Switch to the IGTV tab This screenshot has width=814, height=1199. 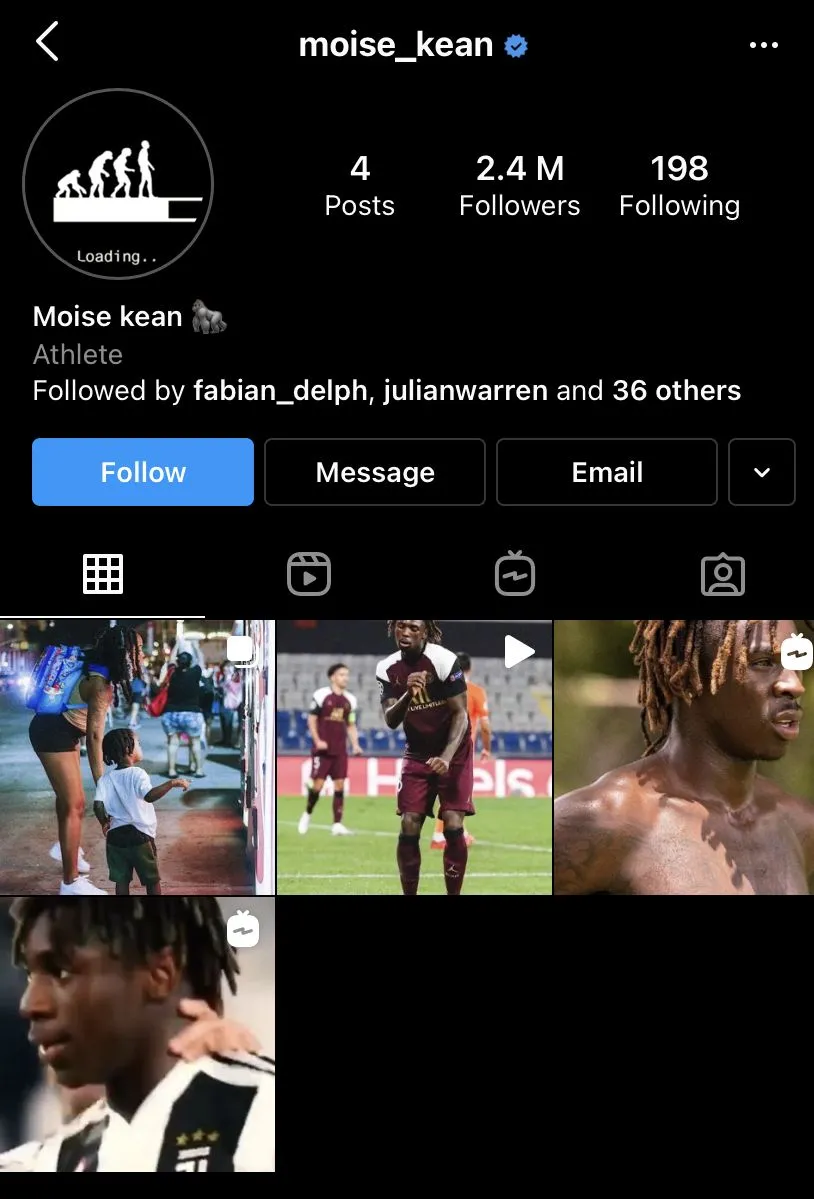point(515,574)
